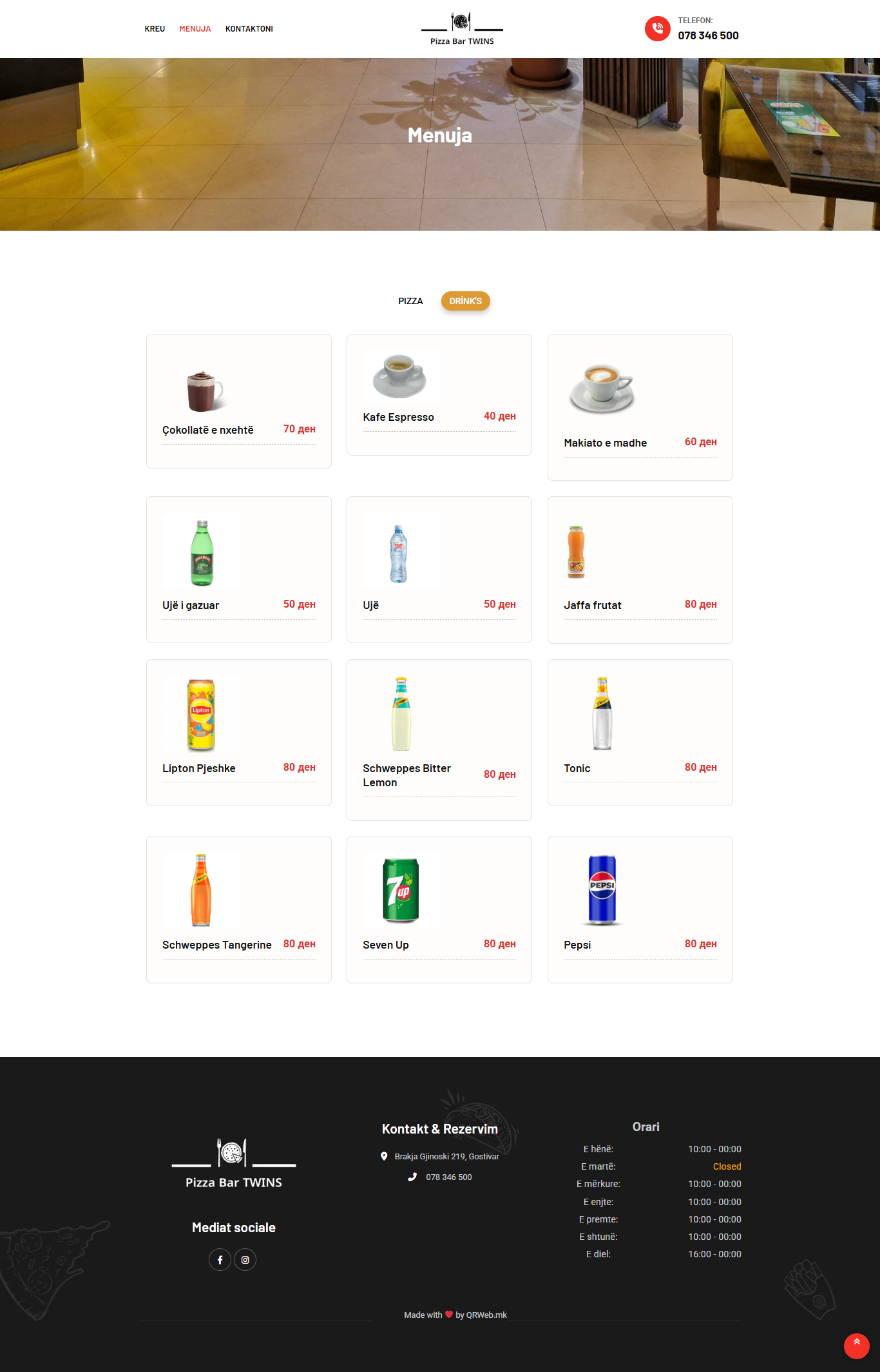880x1372 pixels.
Task: Switch to the PIZZA menu tab
Action: 410,301
